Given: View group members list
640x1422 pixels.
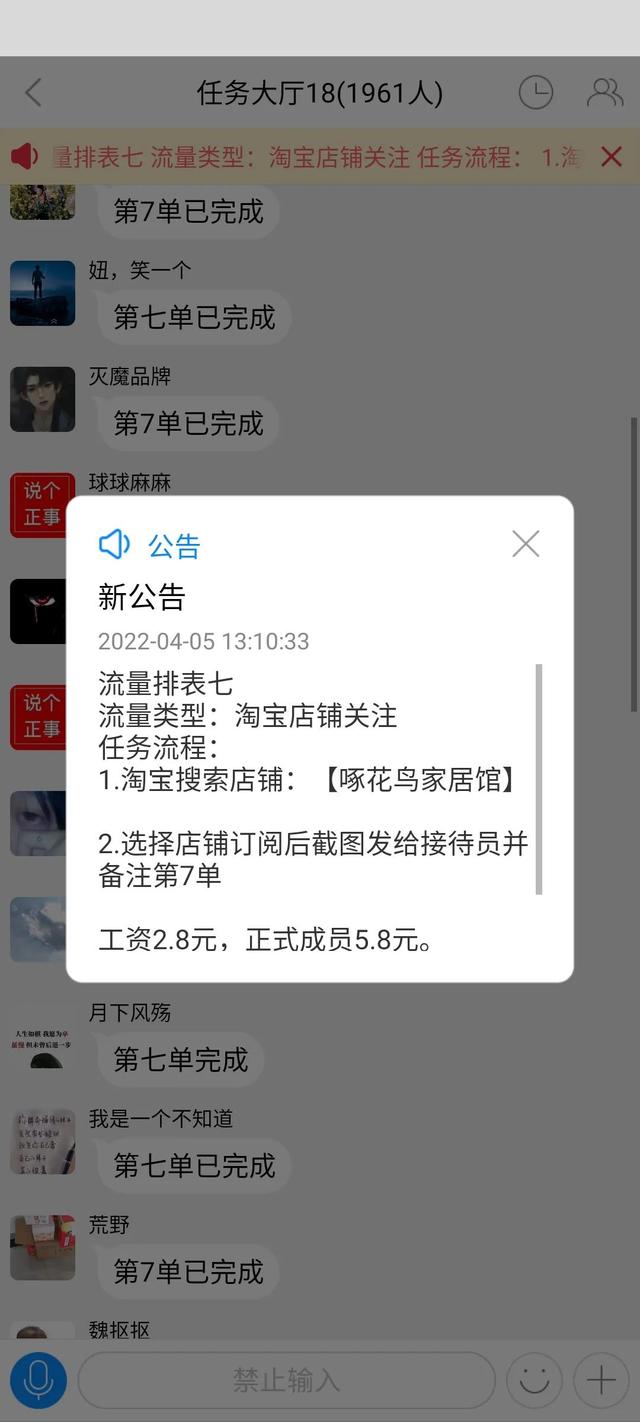Looking at the screenshot, I should click(604, 93).
